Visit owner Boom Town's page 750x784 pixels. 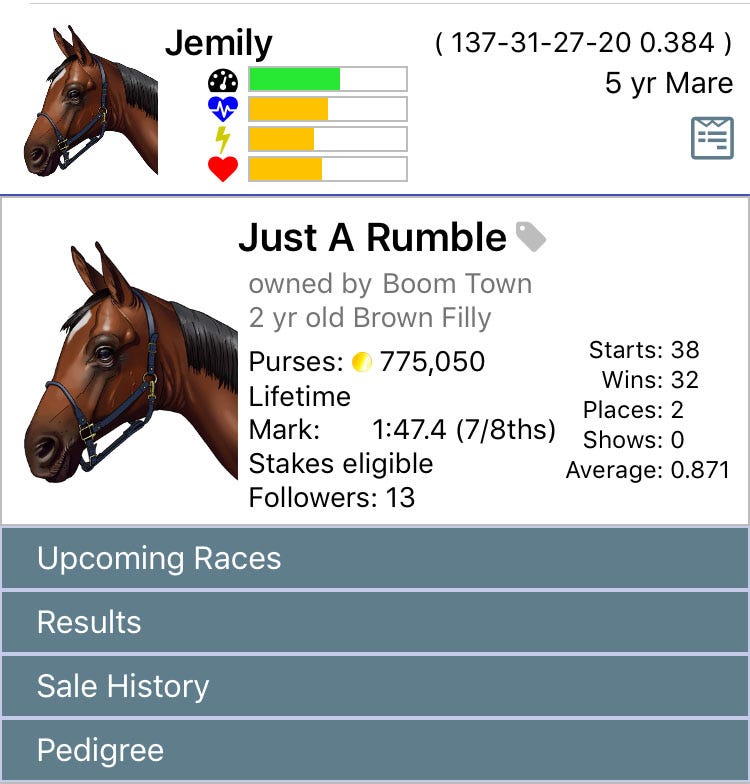pyautogui.click(x=457, y=283)
